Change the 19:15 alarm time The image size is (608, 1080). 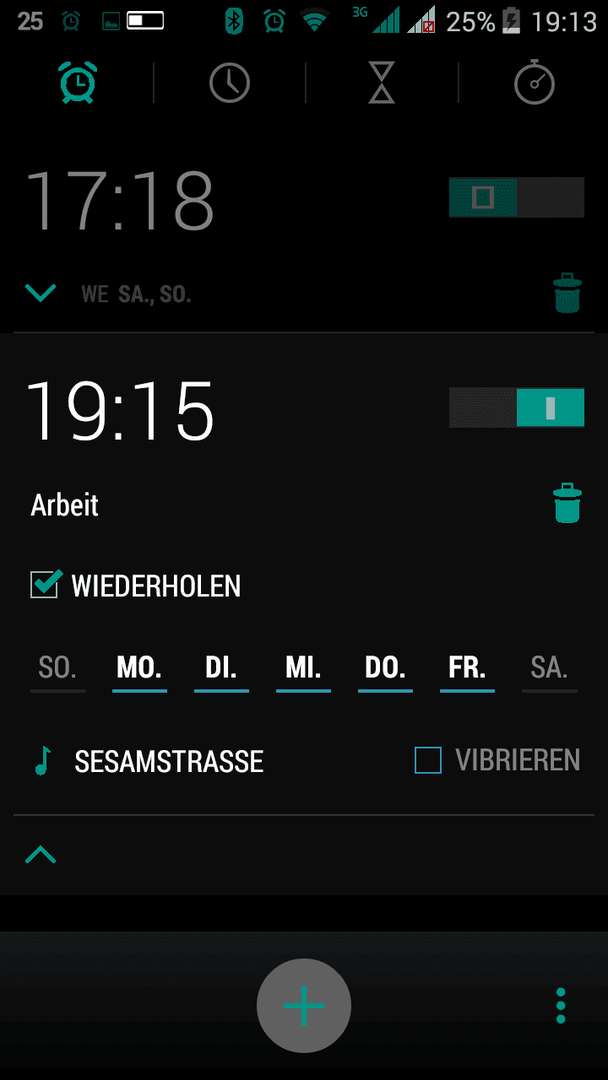120,410
